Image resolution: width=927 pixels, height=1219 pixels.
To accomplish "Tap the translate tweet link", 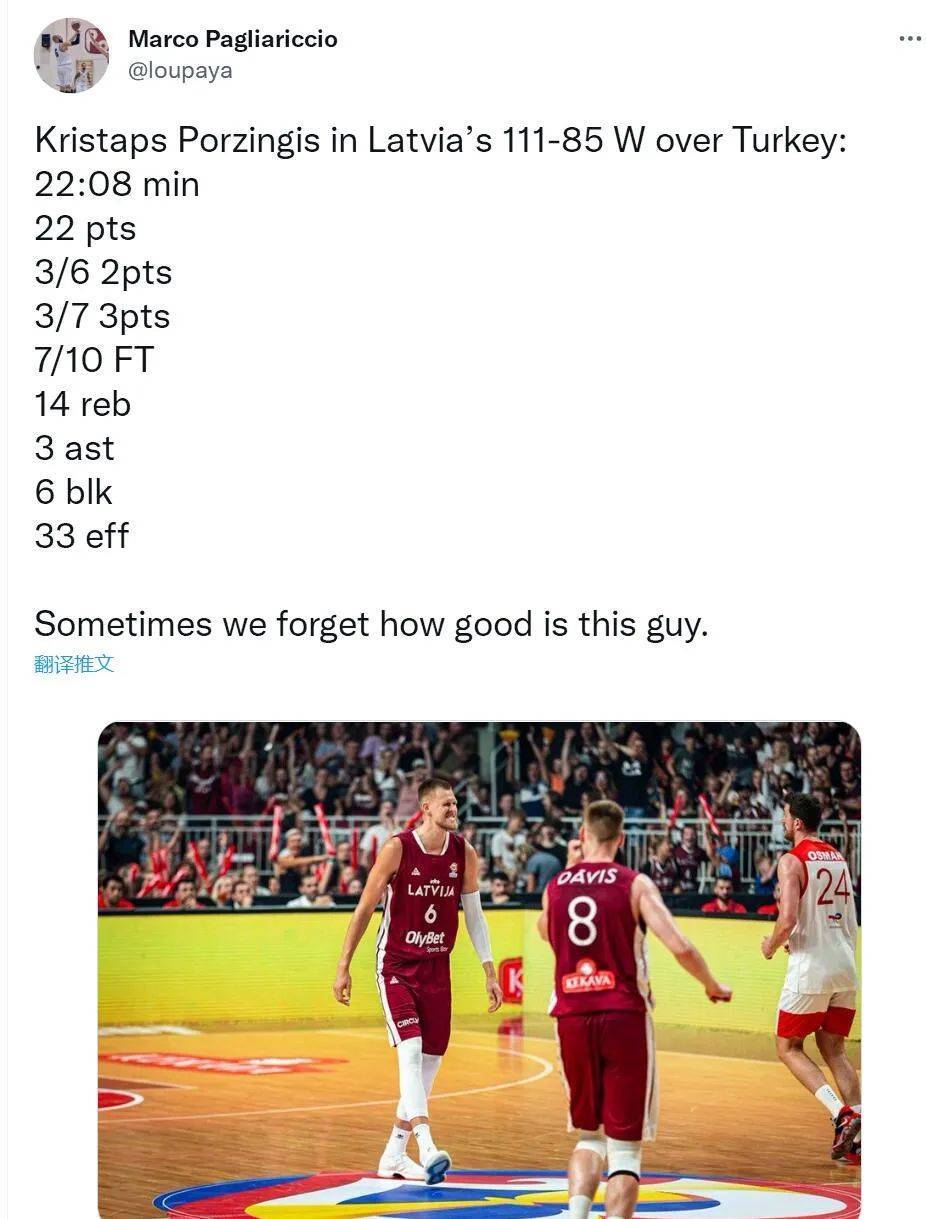I will click(x=74, y=664).
